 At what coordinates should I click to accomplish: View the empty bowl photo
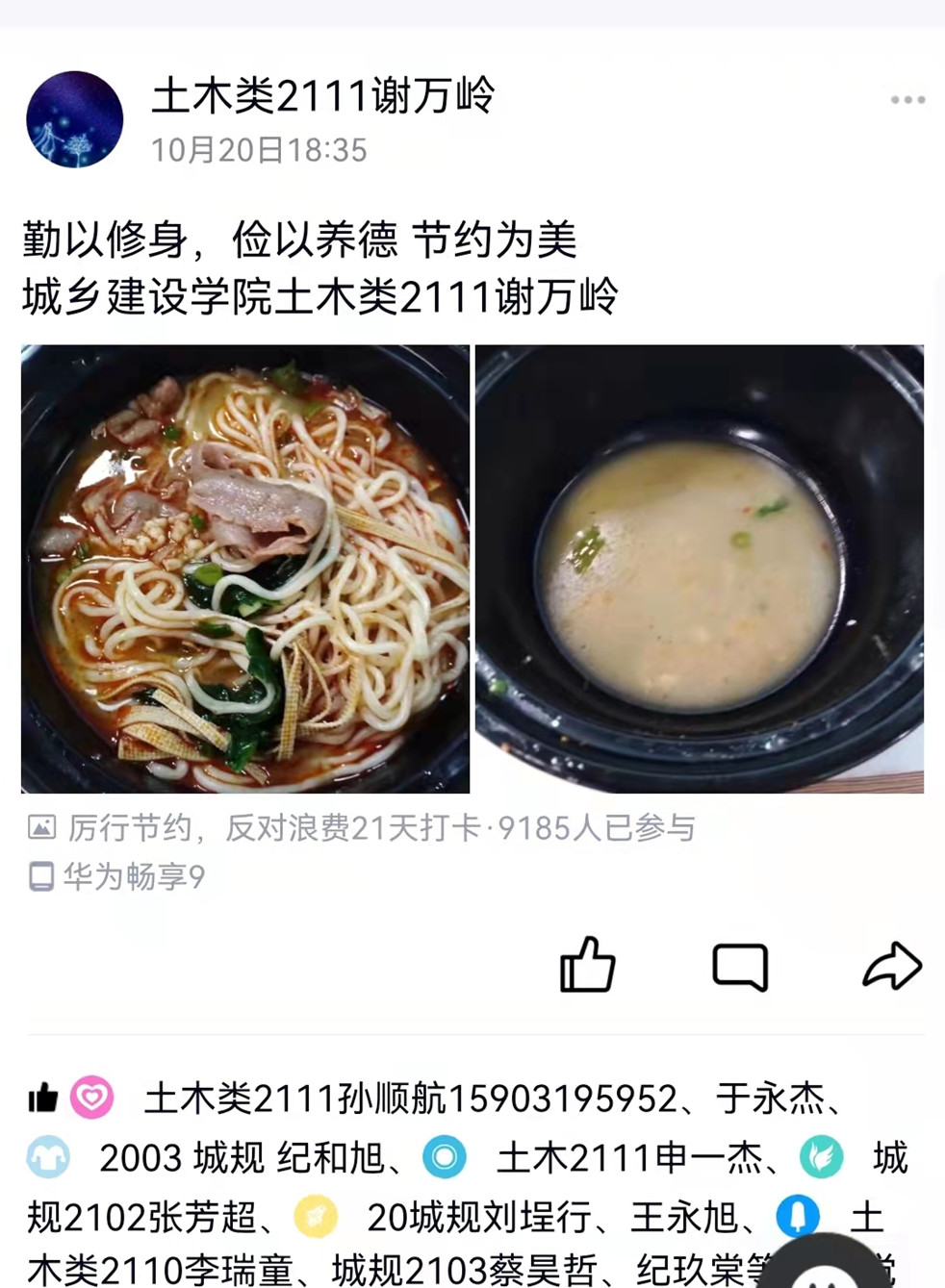coord(700,568)
